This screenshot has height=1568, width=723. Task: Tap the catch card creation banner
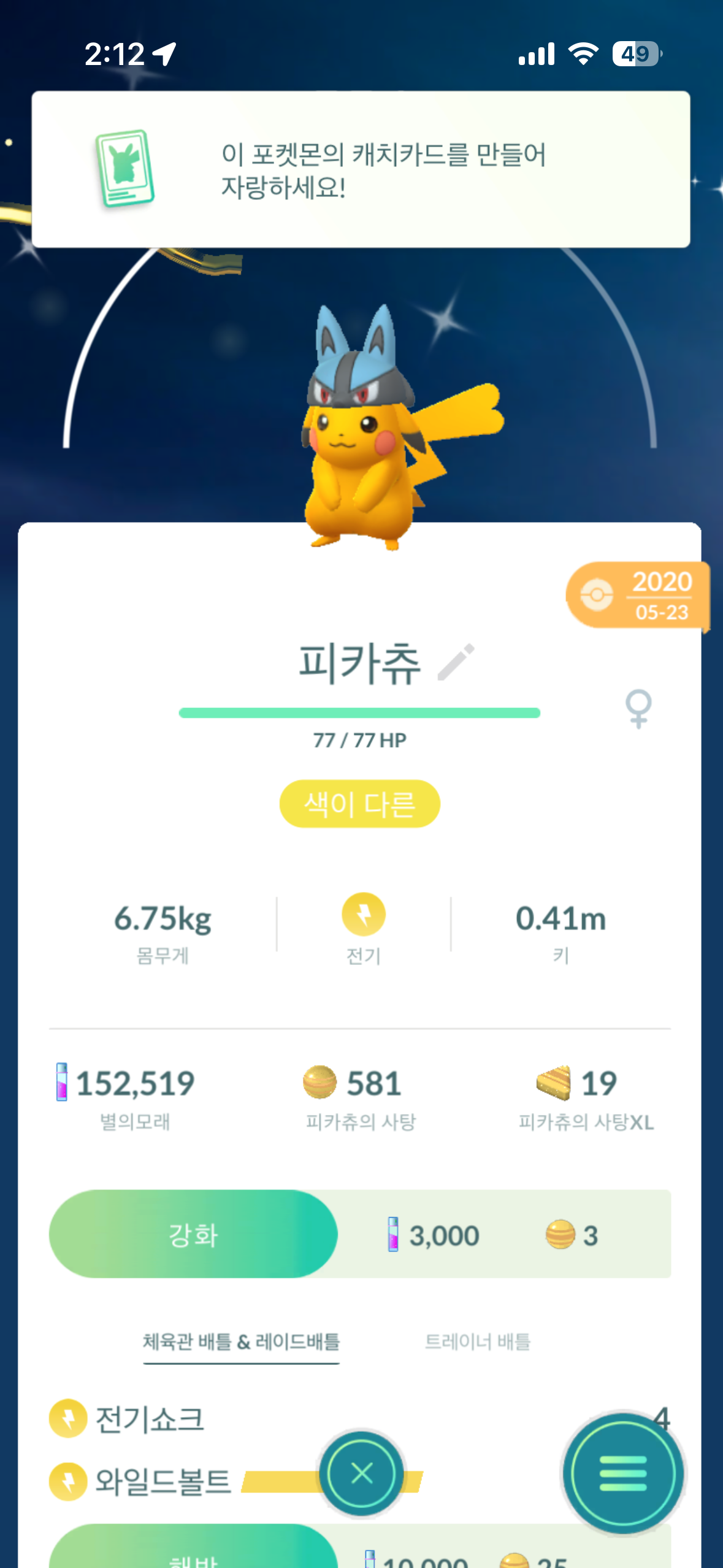tap(361, 169)
